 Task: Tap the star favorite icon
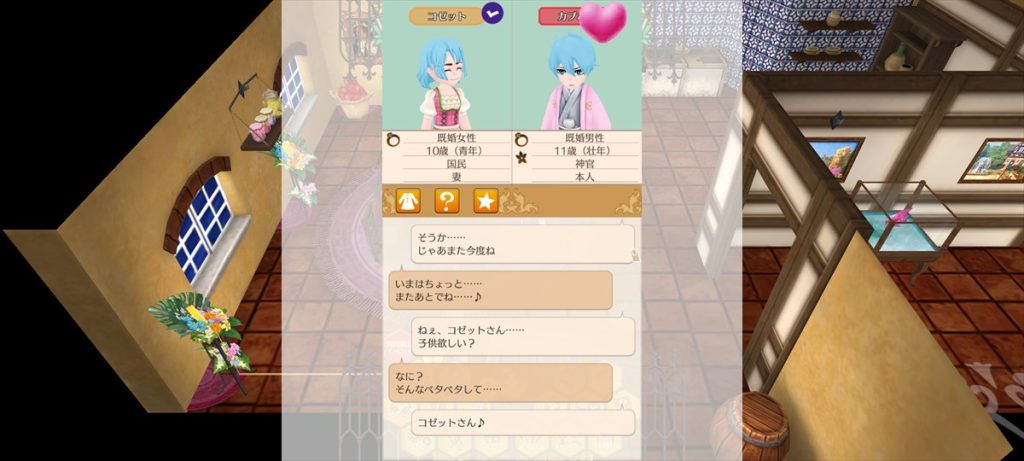pos(485,201)
